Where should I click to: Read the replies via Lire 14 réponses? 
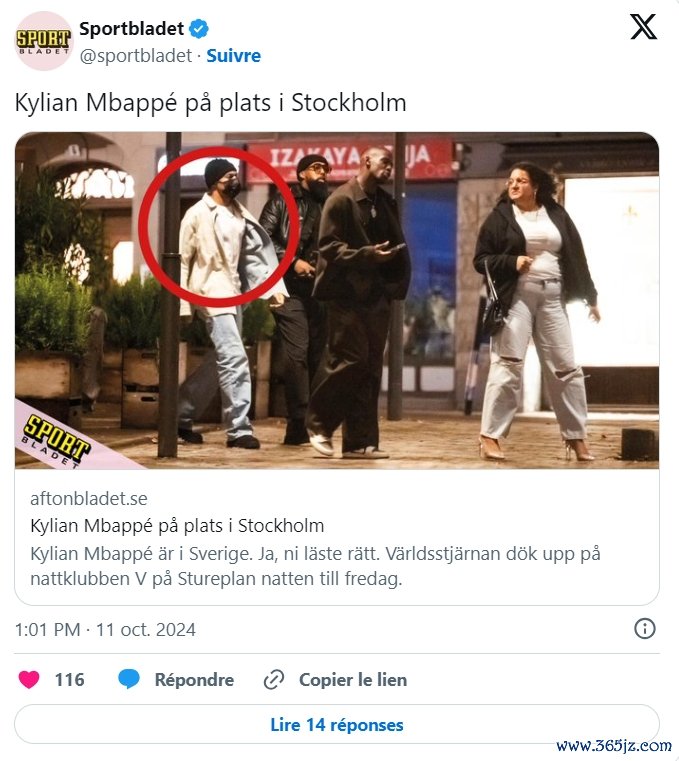337,725
